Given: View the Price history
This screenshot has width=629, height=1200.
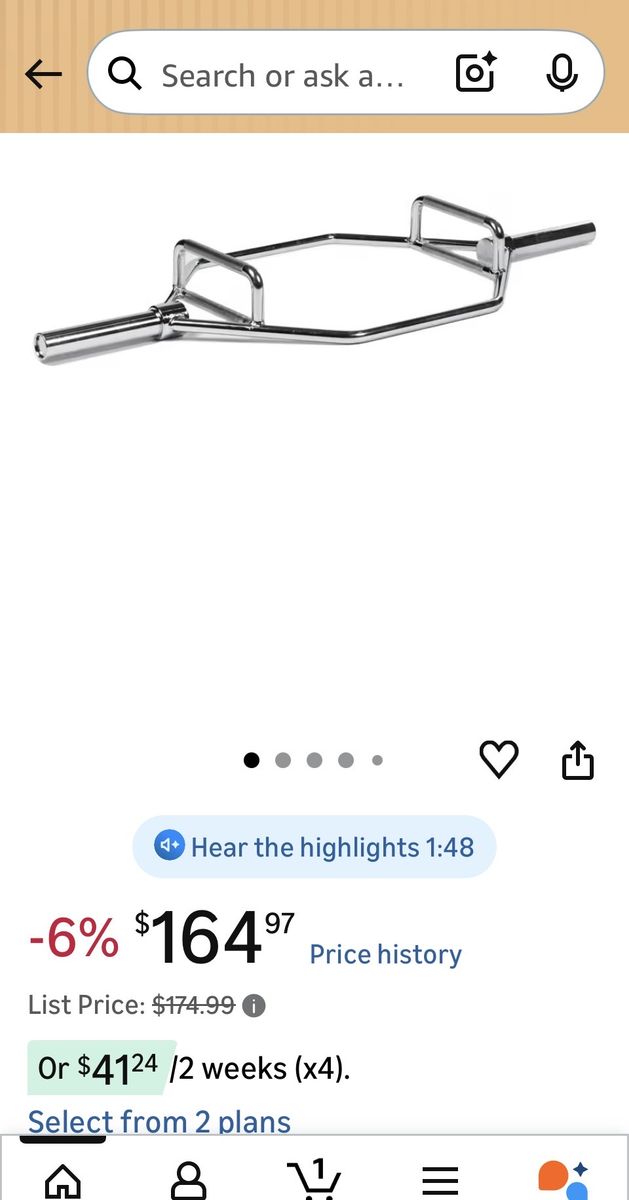Looking at the screenshot, I should (x=385, y=954).
